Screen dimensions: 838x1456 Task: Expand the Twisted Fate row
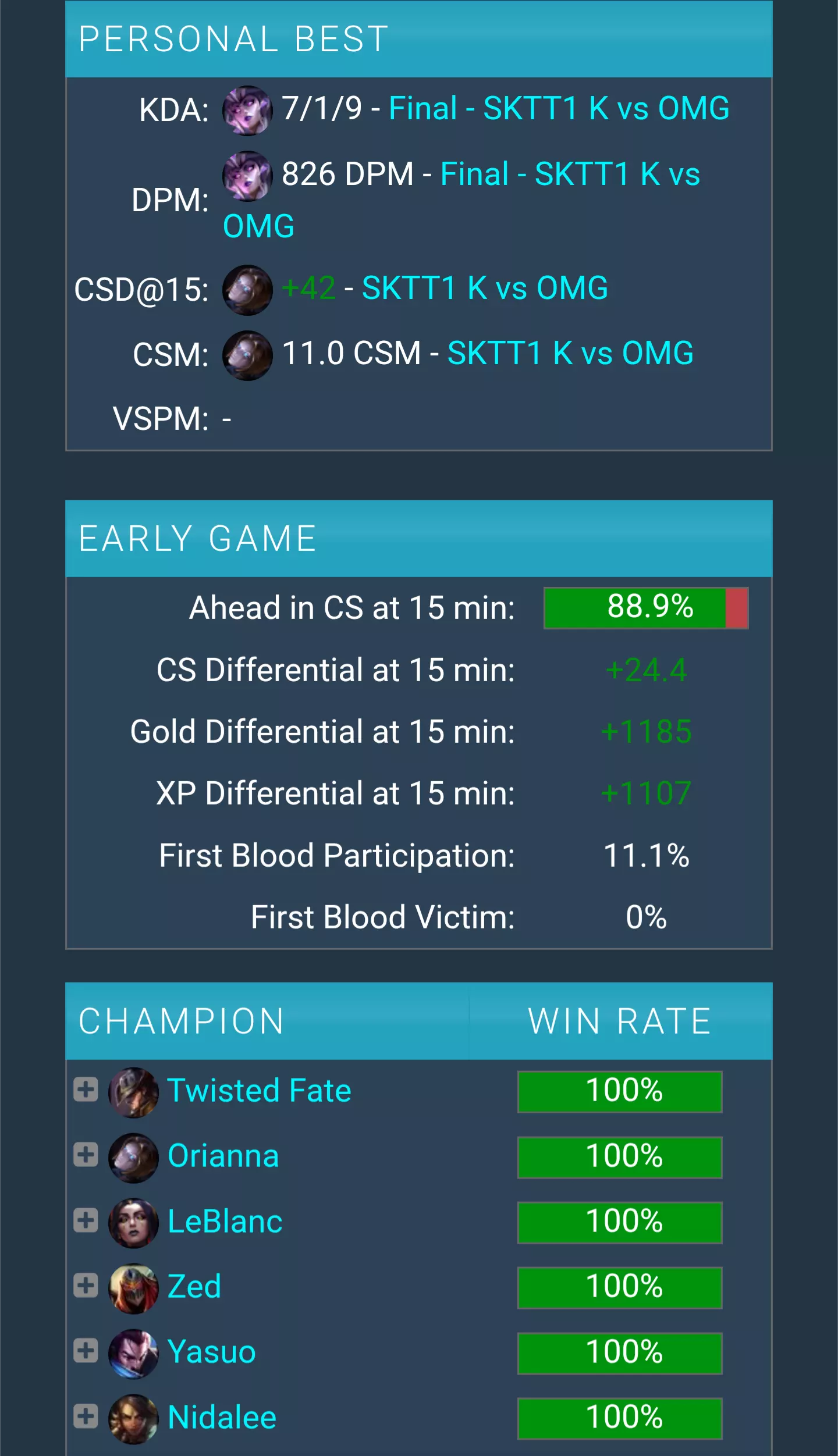(x=86, y=1090)
